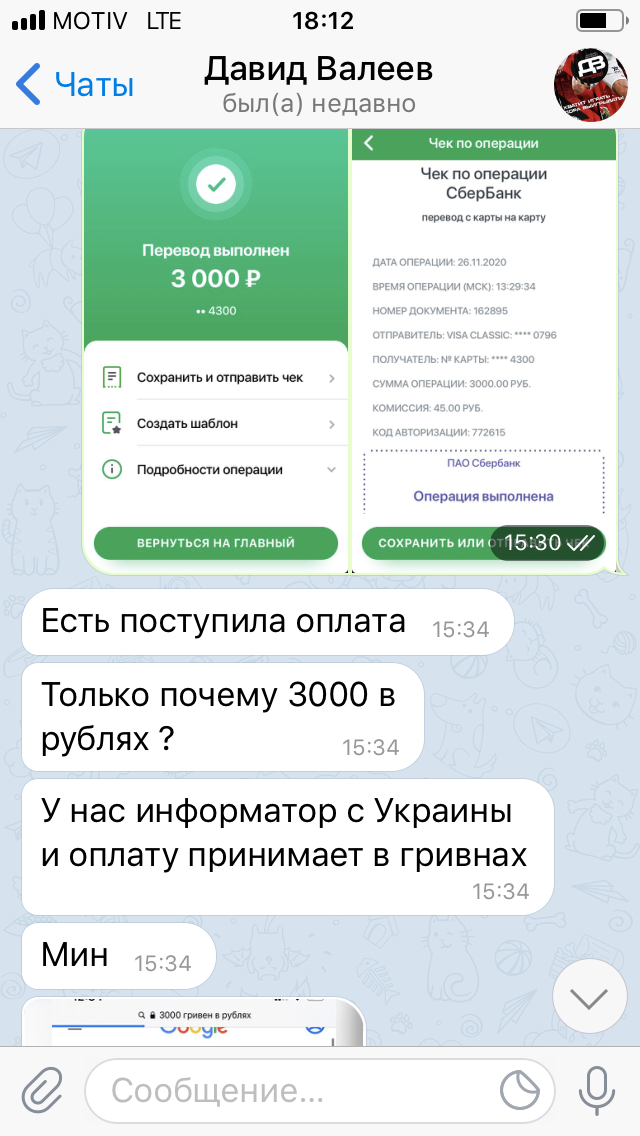Viewport: 640px width, 1136px height.
Task: Open the Сбербанк receipt screenshot image
Action: [350, 351]
